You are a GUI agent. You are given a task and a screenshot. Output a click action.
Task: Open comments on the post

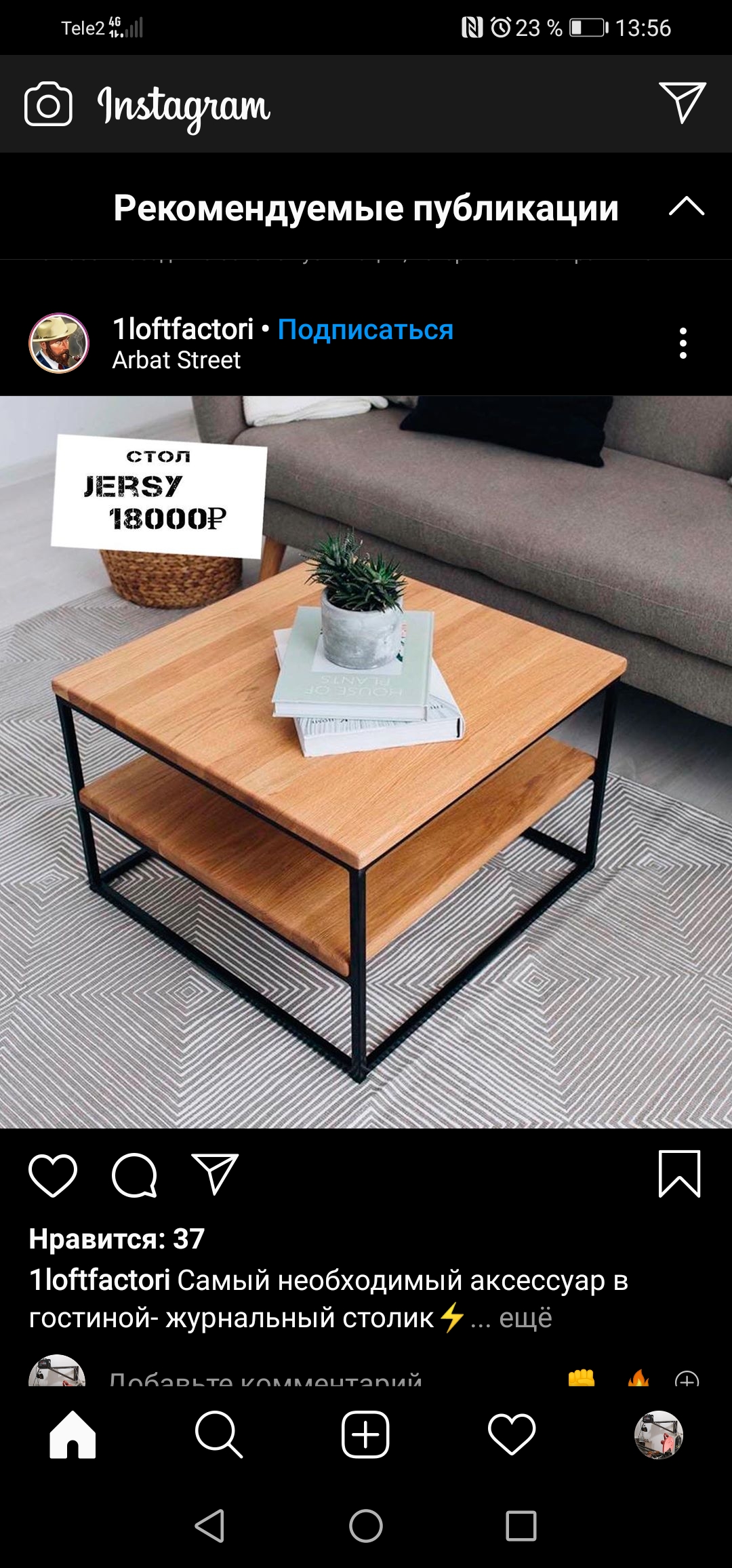pyautogui.click(x=134, y=1175)
